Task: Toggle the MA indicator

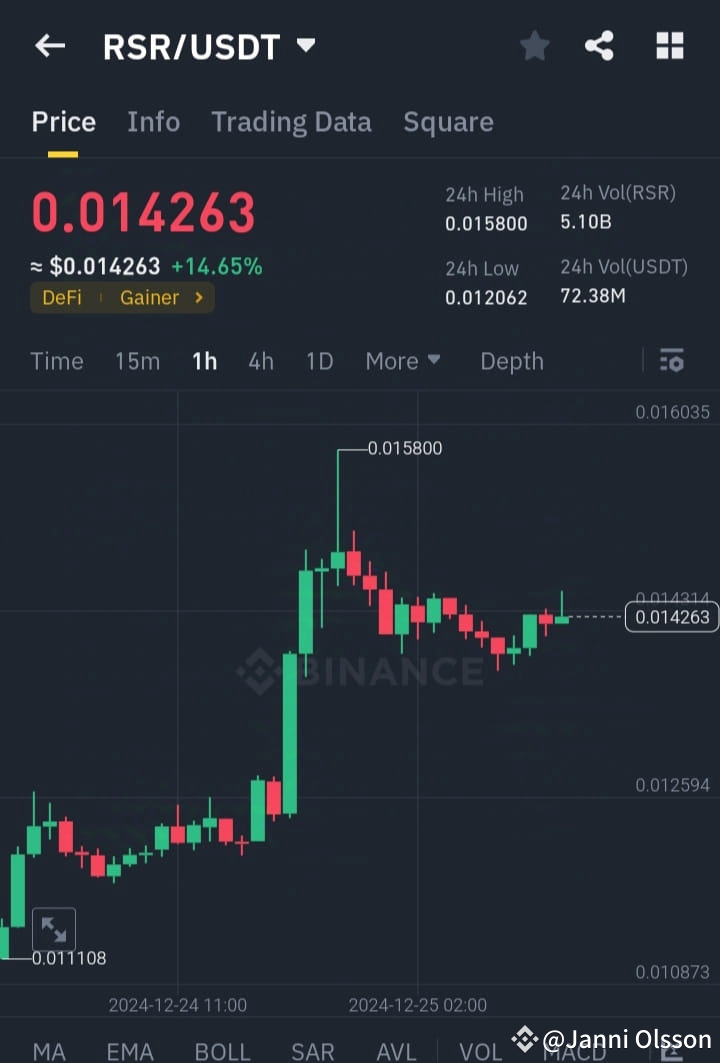Action: tap(49, 1050)
